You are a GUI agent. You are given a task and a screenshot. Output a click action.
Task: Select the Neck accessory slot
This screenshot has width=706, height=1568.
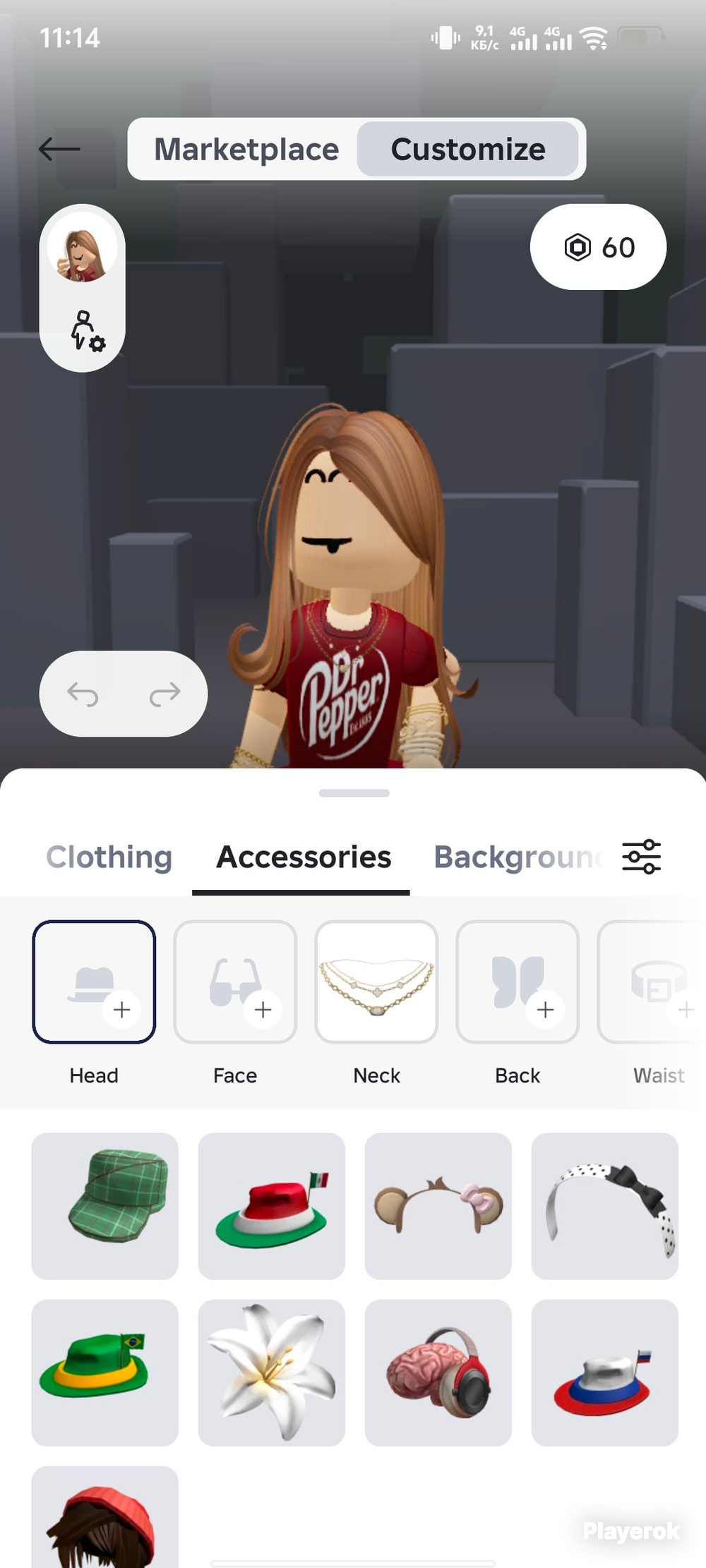(376, 982)
